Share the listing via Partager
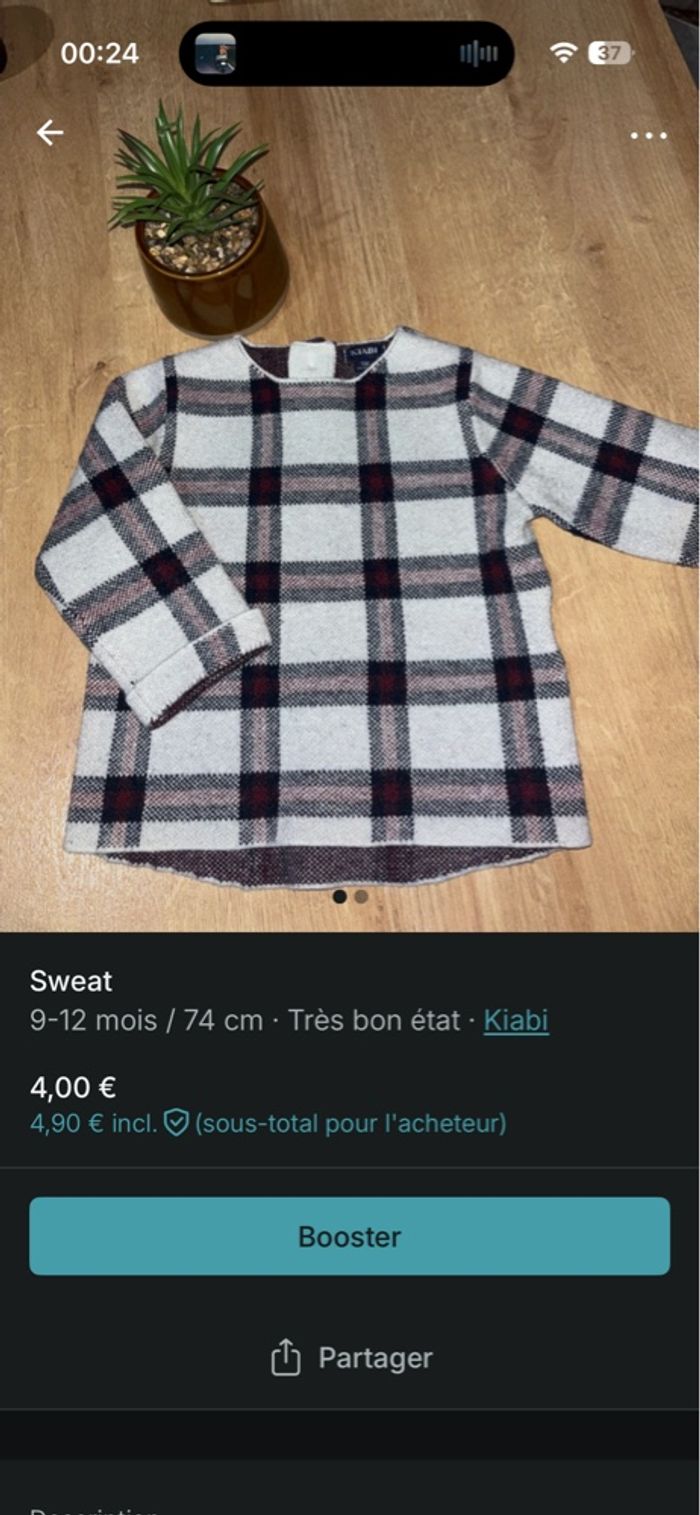The height and width of the screenshot is (1515, 700). point(350,1358)
